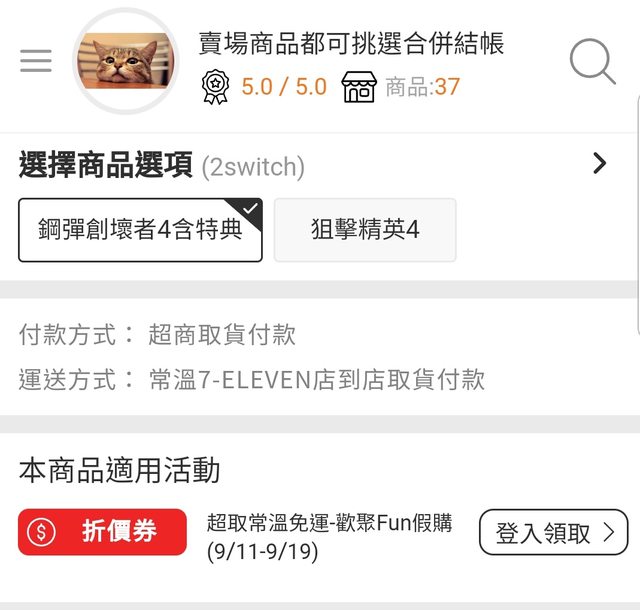Select the 狙擊精英4 option

(365, 230)
